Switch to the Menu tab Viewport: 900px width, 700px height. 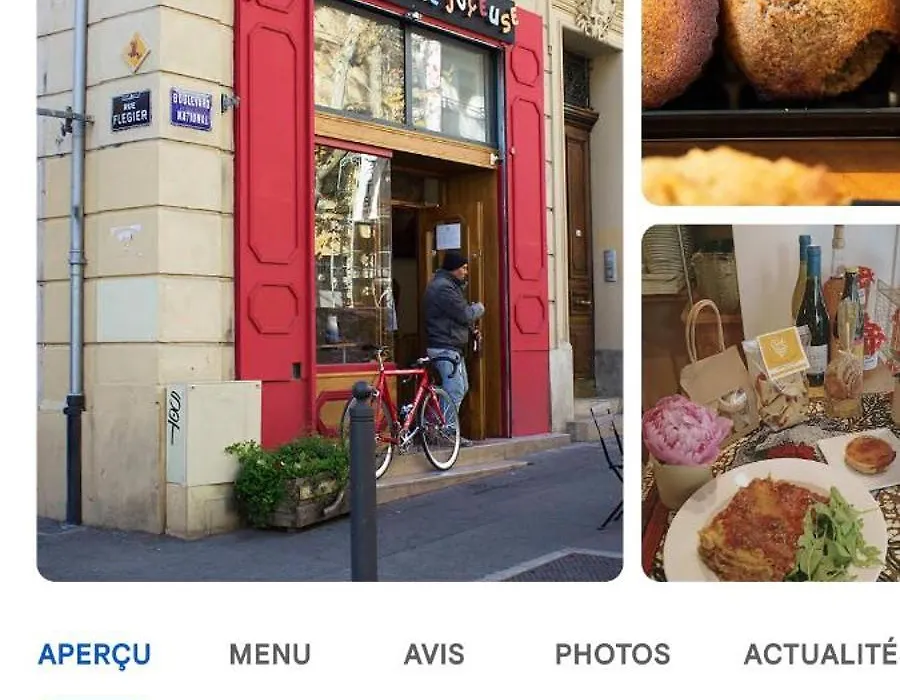pos(270,654)
